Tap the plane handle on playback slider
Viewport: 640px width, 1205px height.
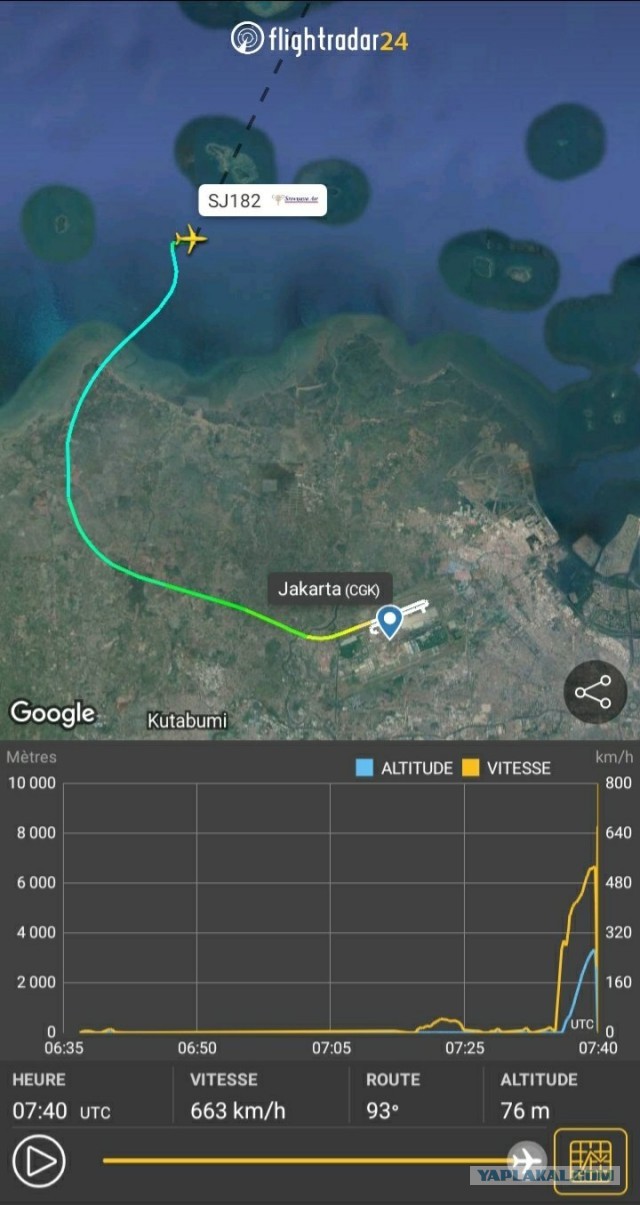(526, 1160)
